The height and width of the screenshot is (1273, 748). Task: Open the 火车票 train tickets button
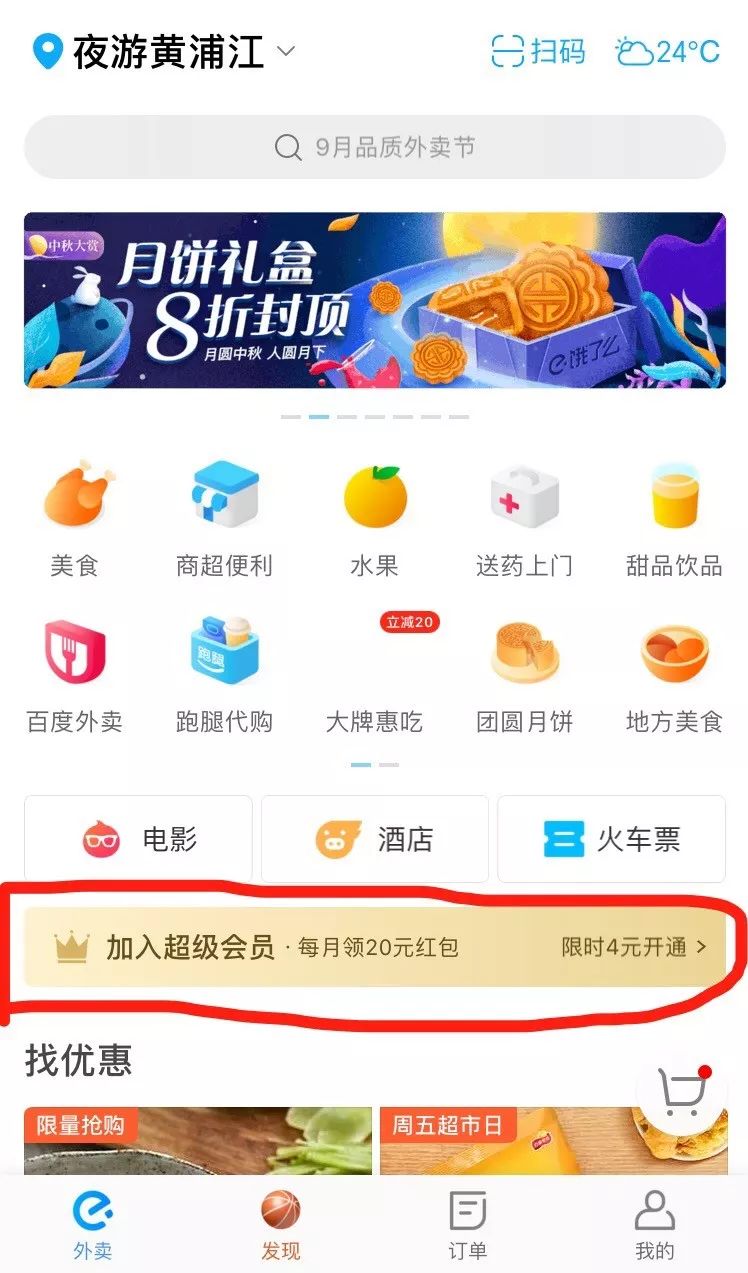[x=611, y=840]
